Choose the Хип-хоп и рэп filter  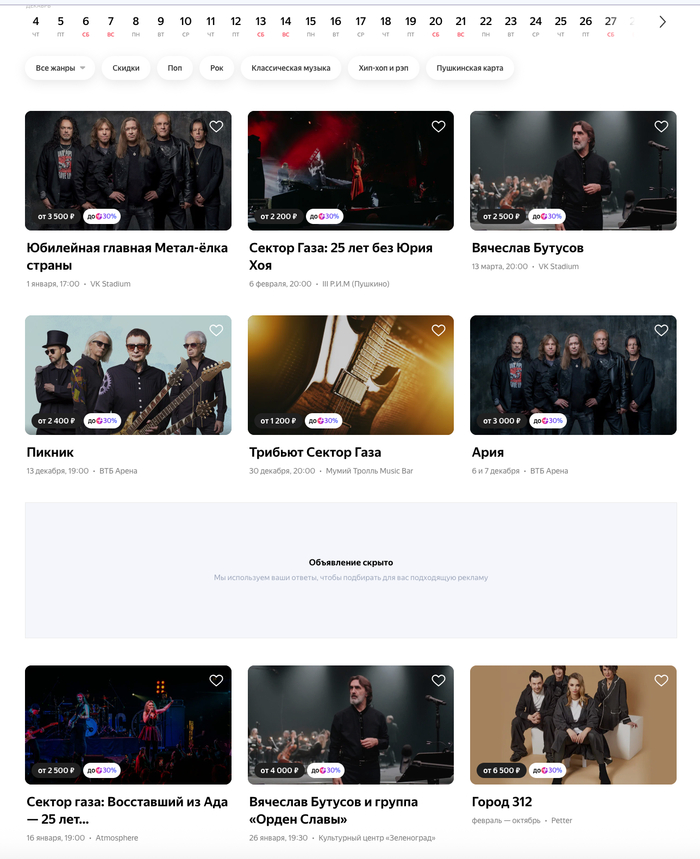[x=383, y=68]
